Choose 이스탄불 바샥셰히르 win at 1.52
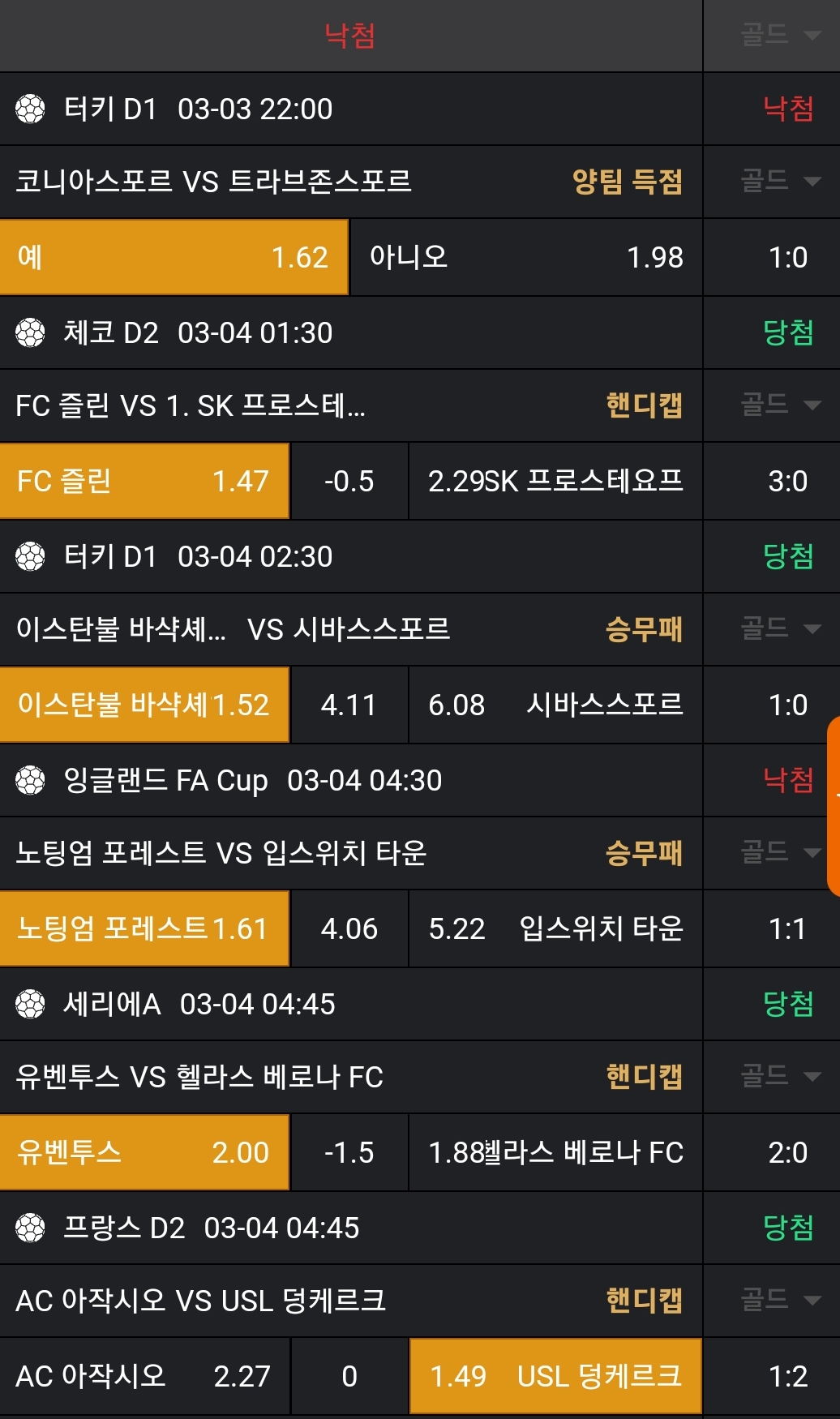 (144, 705)
